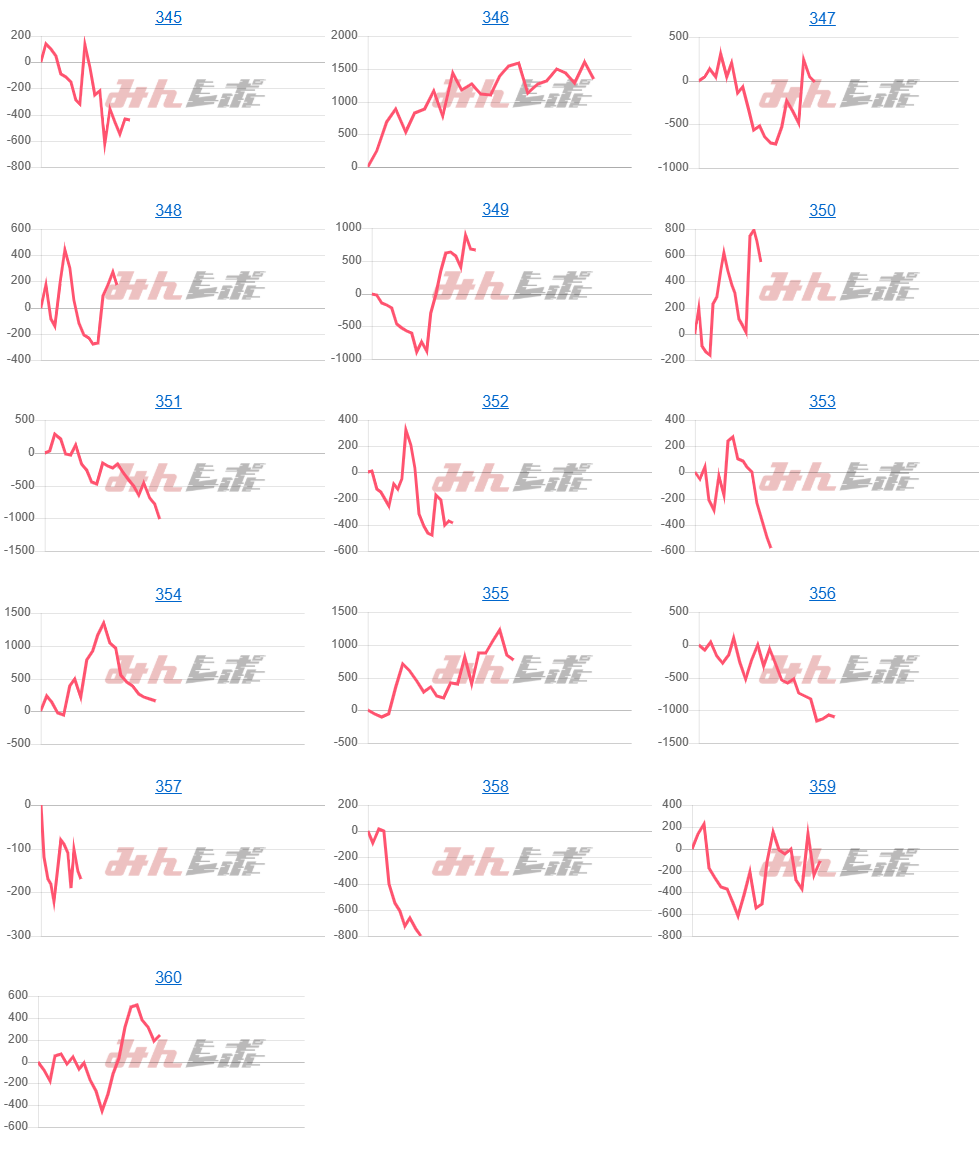The width and height of the screenshot is (979, 1150).
Task: Tap the 358 title link
Action: pos(495,786)
